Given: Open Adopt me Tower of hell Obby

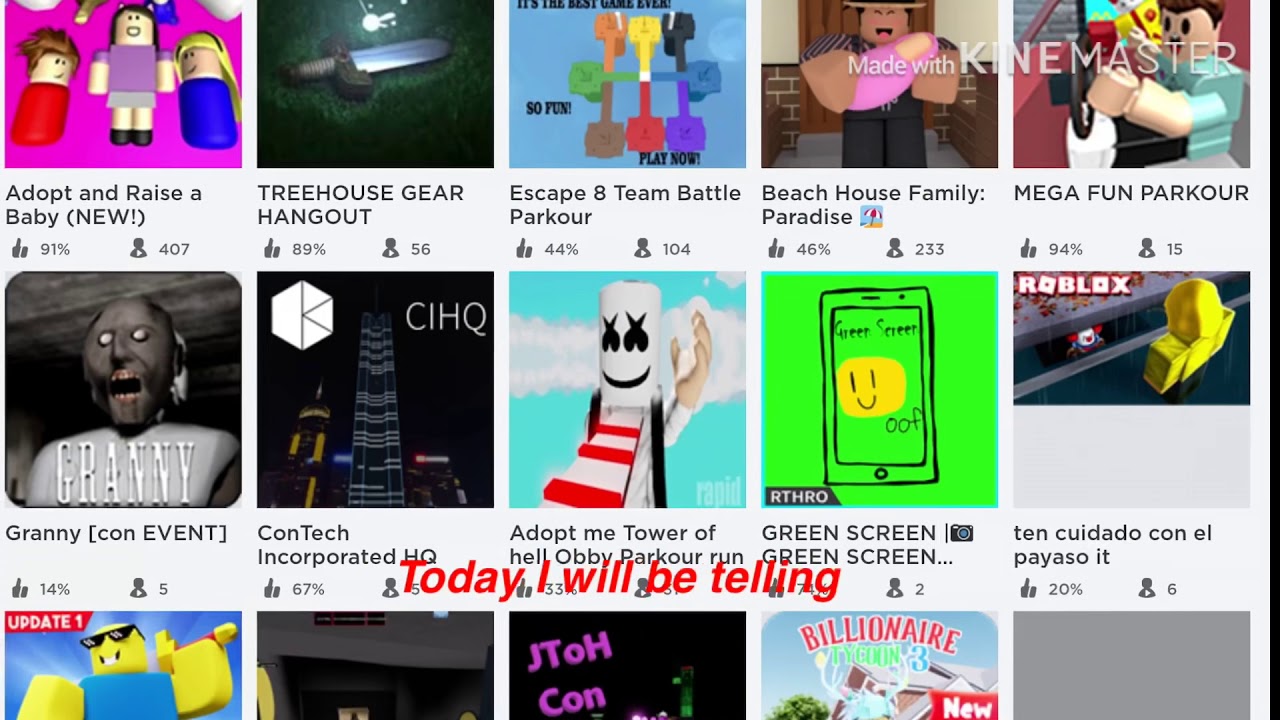Looking at the screenshot, I should pyautogui.click(x=627, y=390).
